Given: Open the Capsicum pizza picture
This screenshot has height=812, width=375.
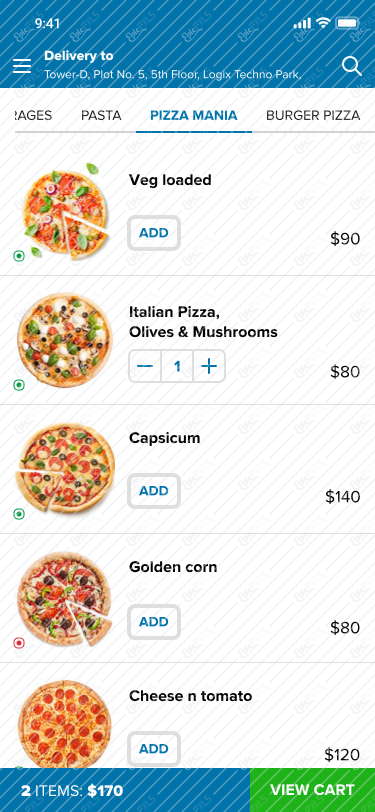Looking at the screenshot, I should click(65, 467).
